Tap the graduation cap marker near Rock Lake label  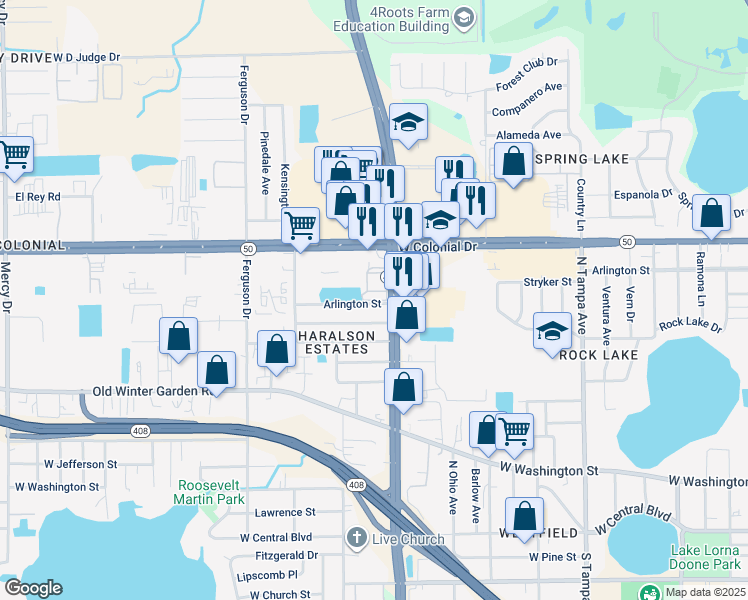click(552, 331)
